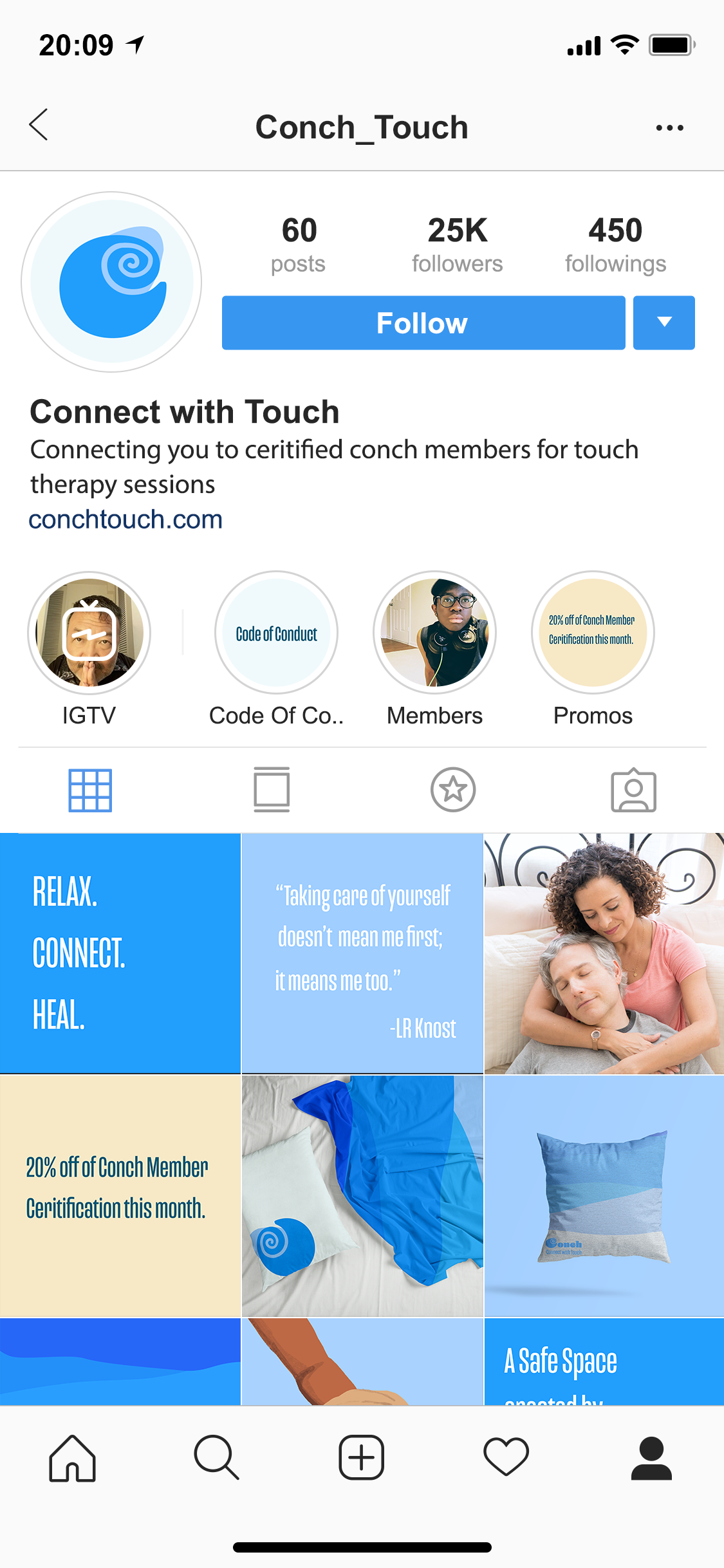Go to the home feed tab
This screenshot has height=1568, width=724.
click(72, 1458)
